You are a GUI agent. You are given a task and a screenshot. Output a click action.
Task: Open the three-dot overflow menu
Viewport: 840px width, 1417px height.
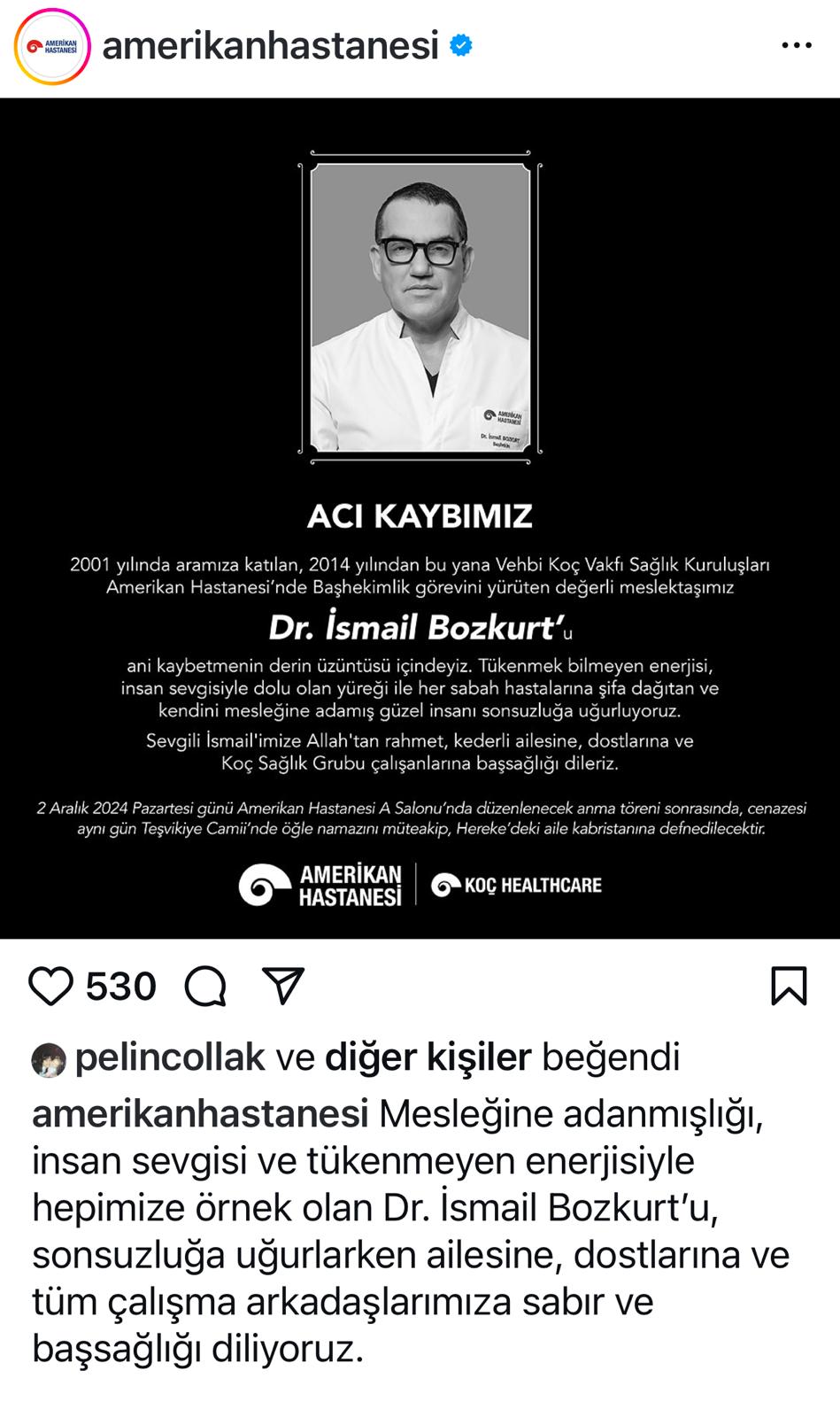coord(796,46)
